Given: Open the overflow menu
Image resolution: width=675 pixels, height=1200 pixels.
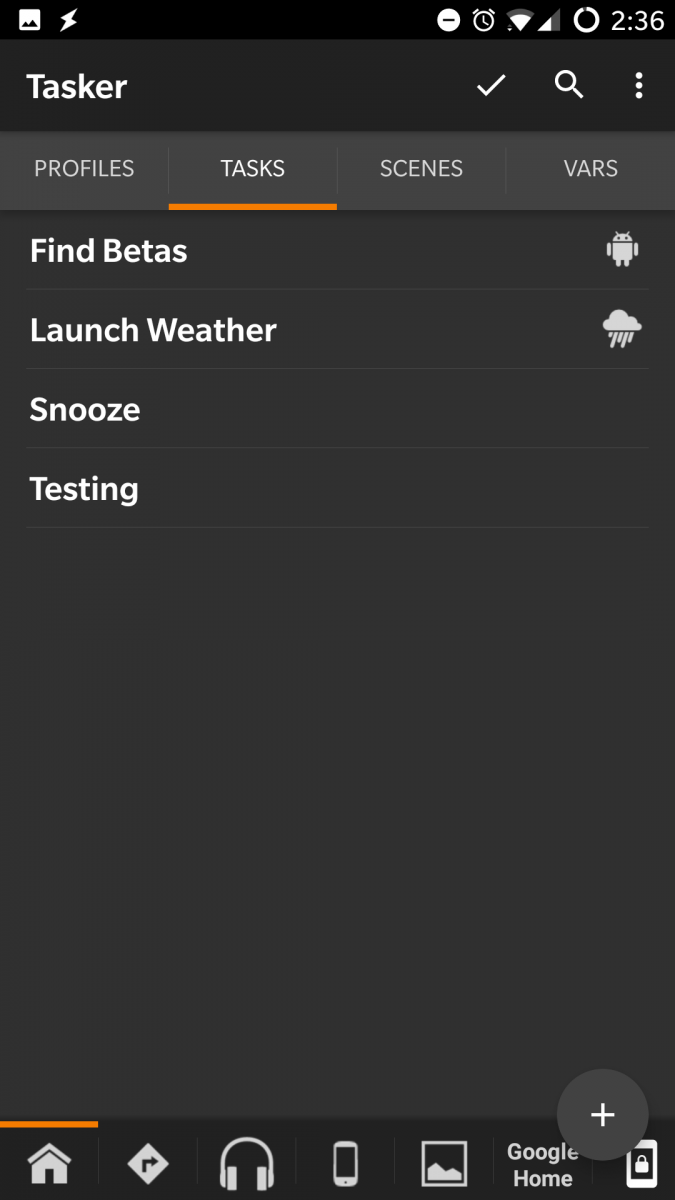Looking at the screenshot, I should [x=639, y=86].
